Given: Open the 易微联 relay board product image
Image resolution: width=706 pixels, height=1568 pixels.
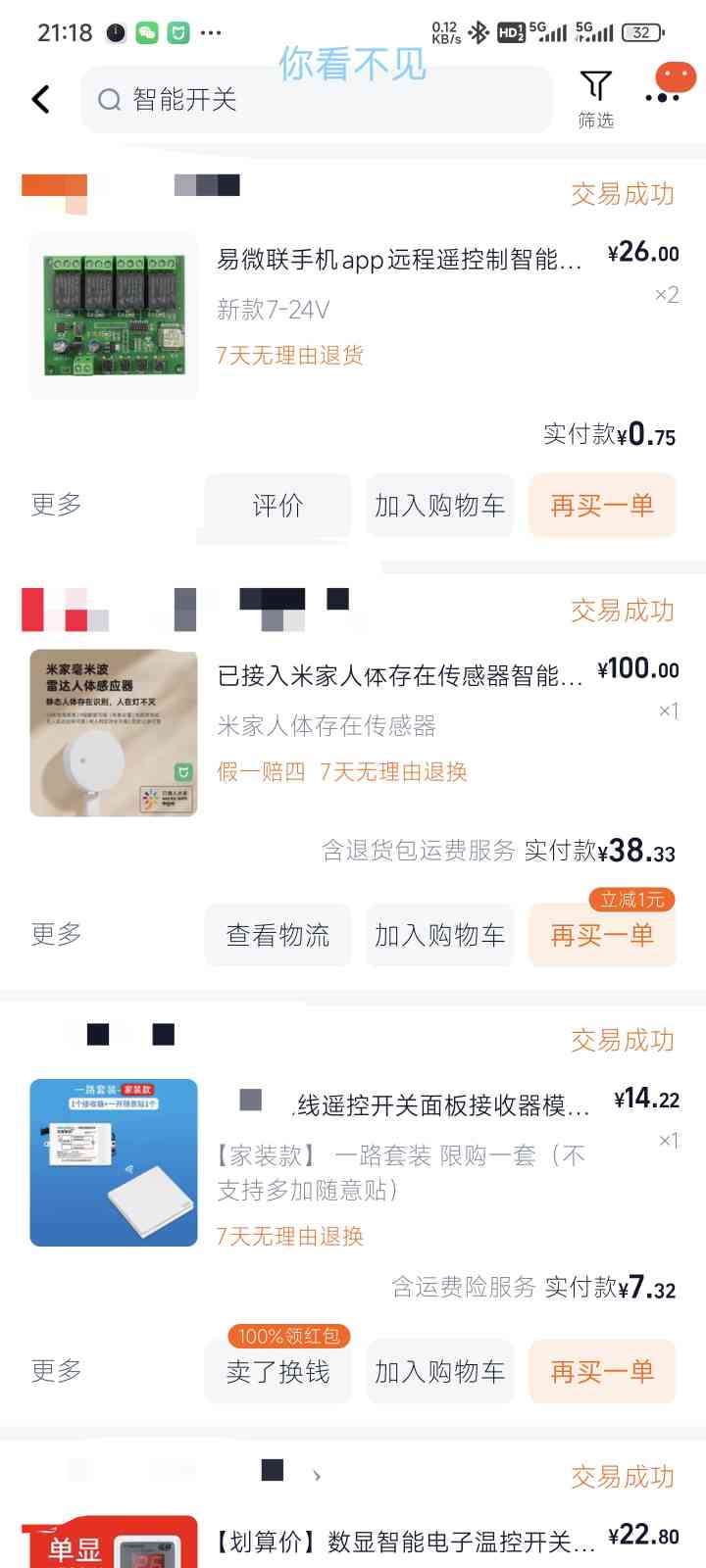Looking at the screenshot, I should tap(114, 316).
